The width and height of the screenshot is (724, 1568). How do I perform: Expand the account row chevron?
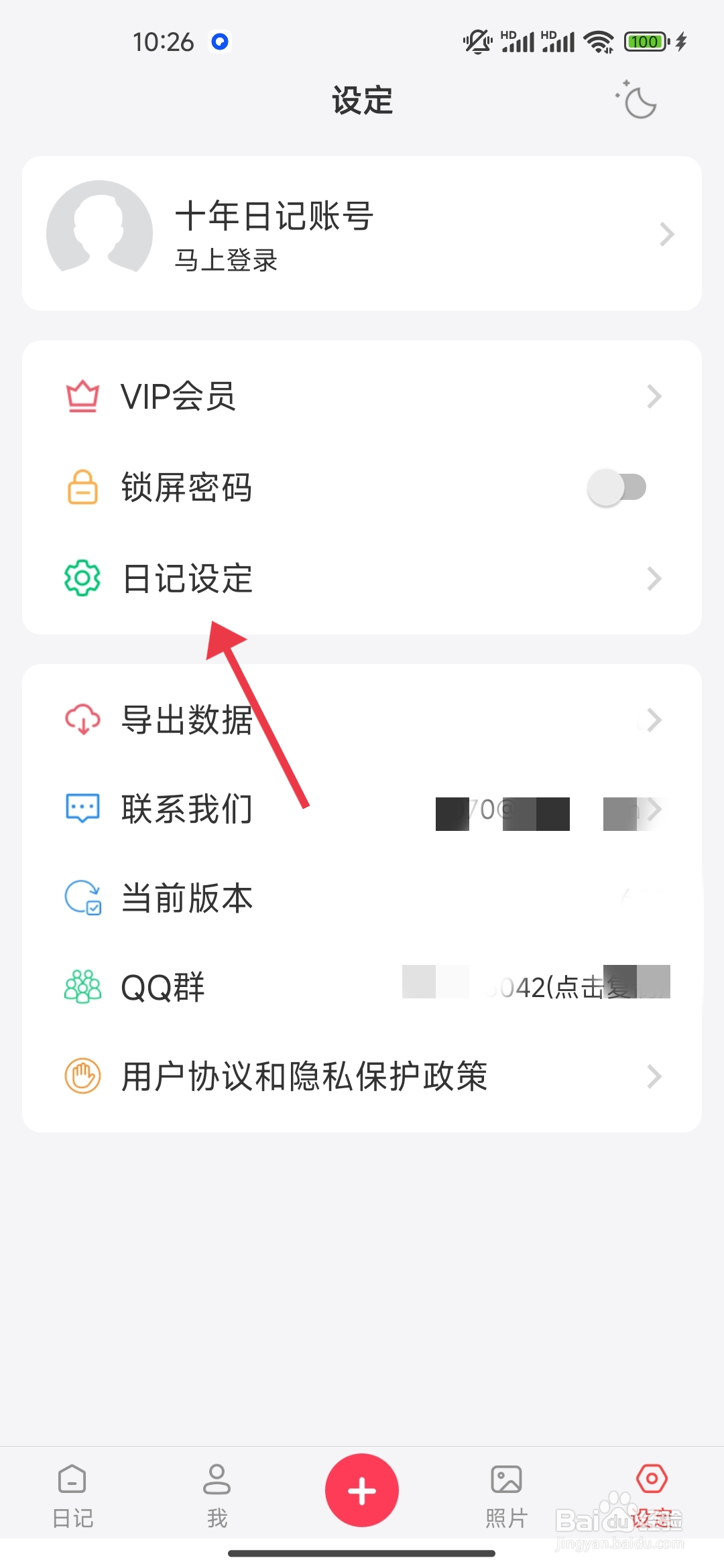coord(666,233)
